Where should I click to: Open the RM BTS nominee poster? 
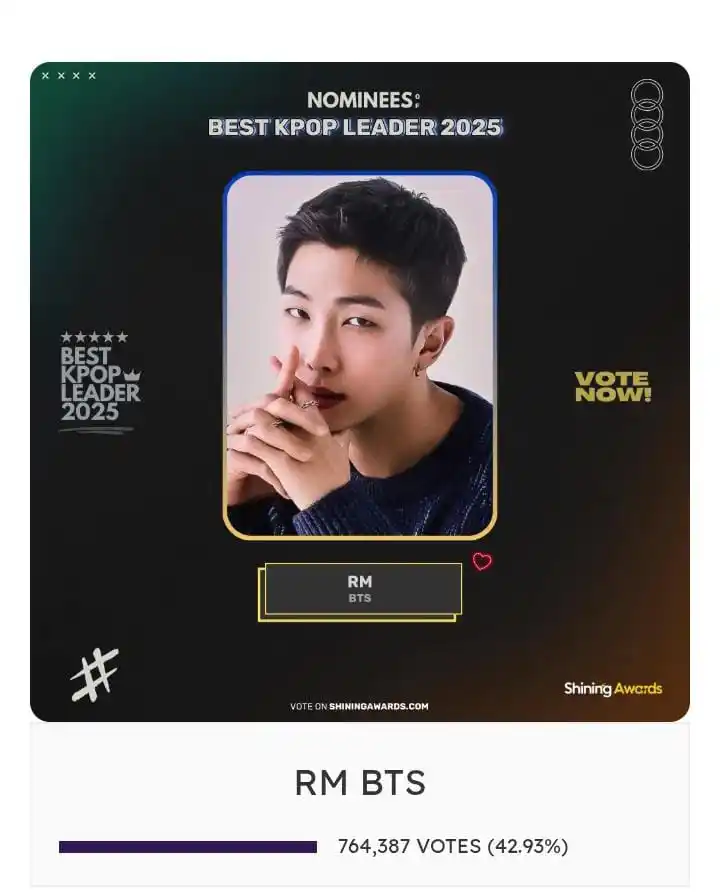click(360, 392)
